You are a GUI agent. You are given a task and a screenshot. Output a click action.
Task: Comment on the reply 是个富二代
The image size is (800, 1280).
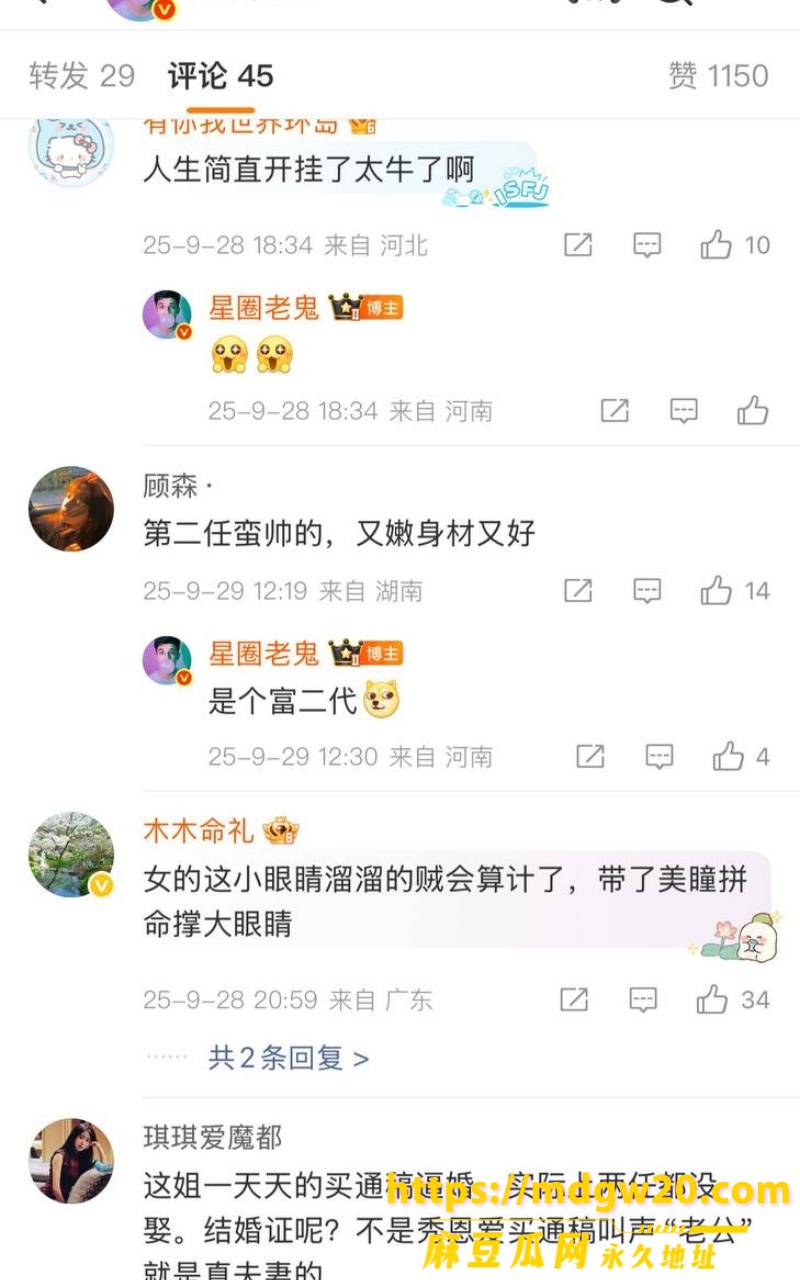[659, 756]
